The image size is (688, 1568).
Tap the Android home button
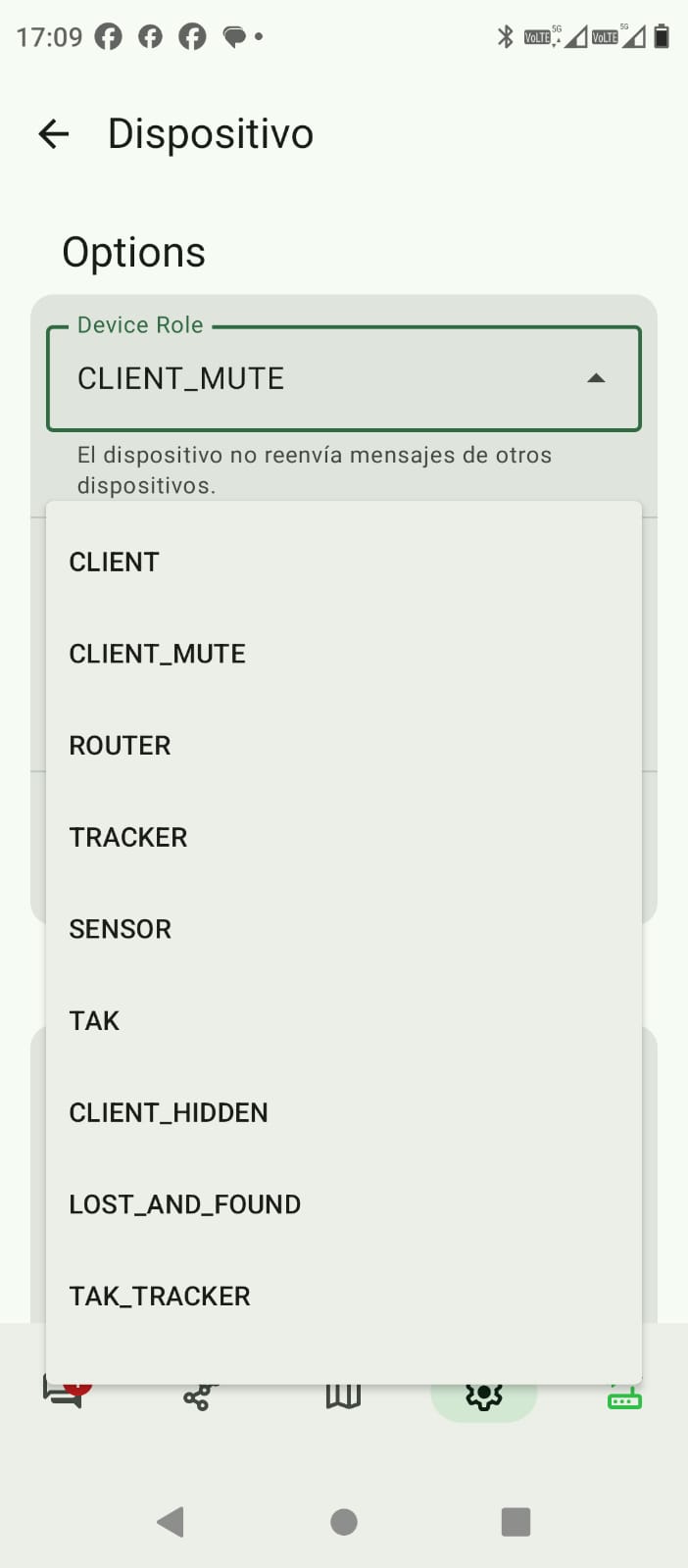[x=344, y=1522]
